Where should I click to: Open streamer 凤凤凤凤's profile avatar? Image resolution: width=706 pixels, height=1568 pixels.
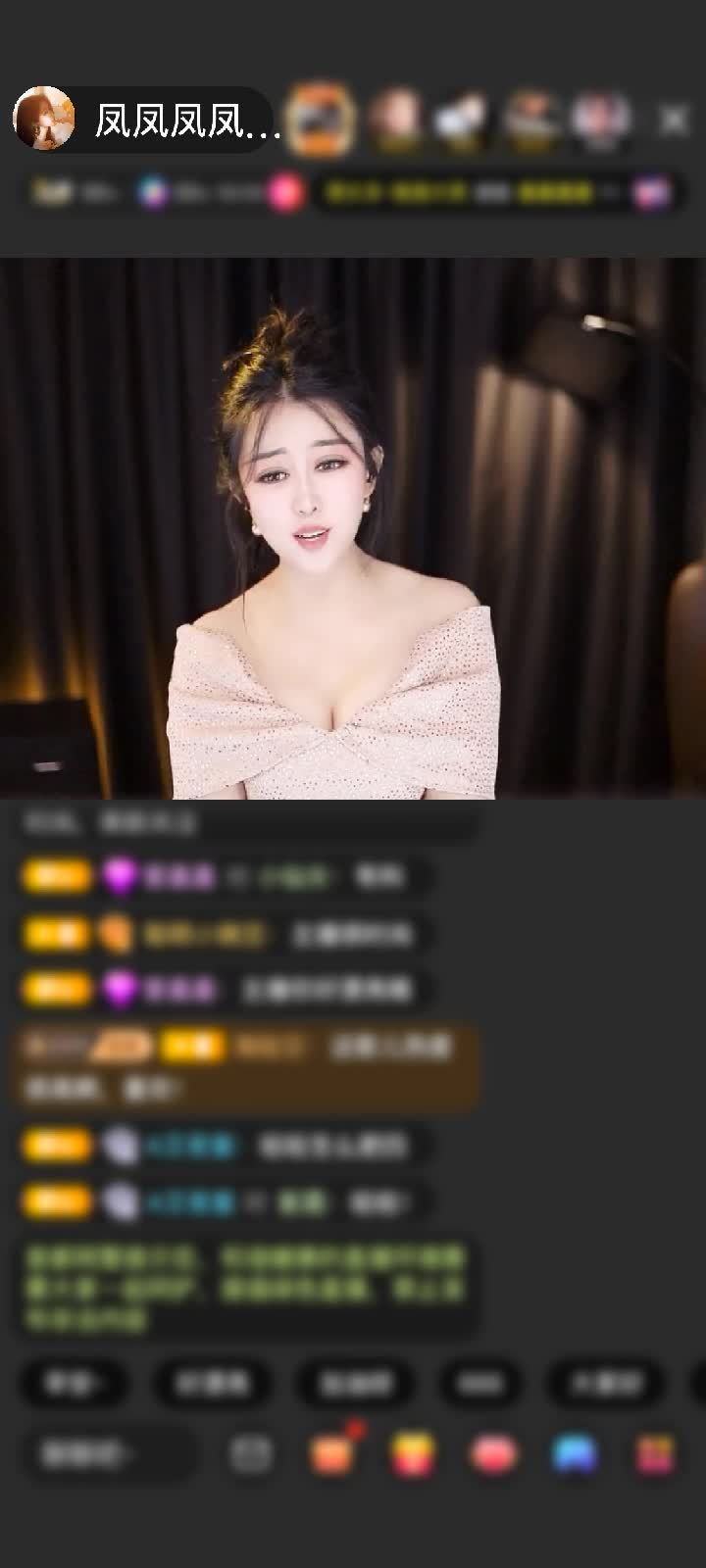(x=44, y=119)
